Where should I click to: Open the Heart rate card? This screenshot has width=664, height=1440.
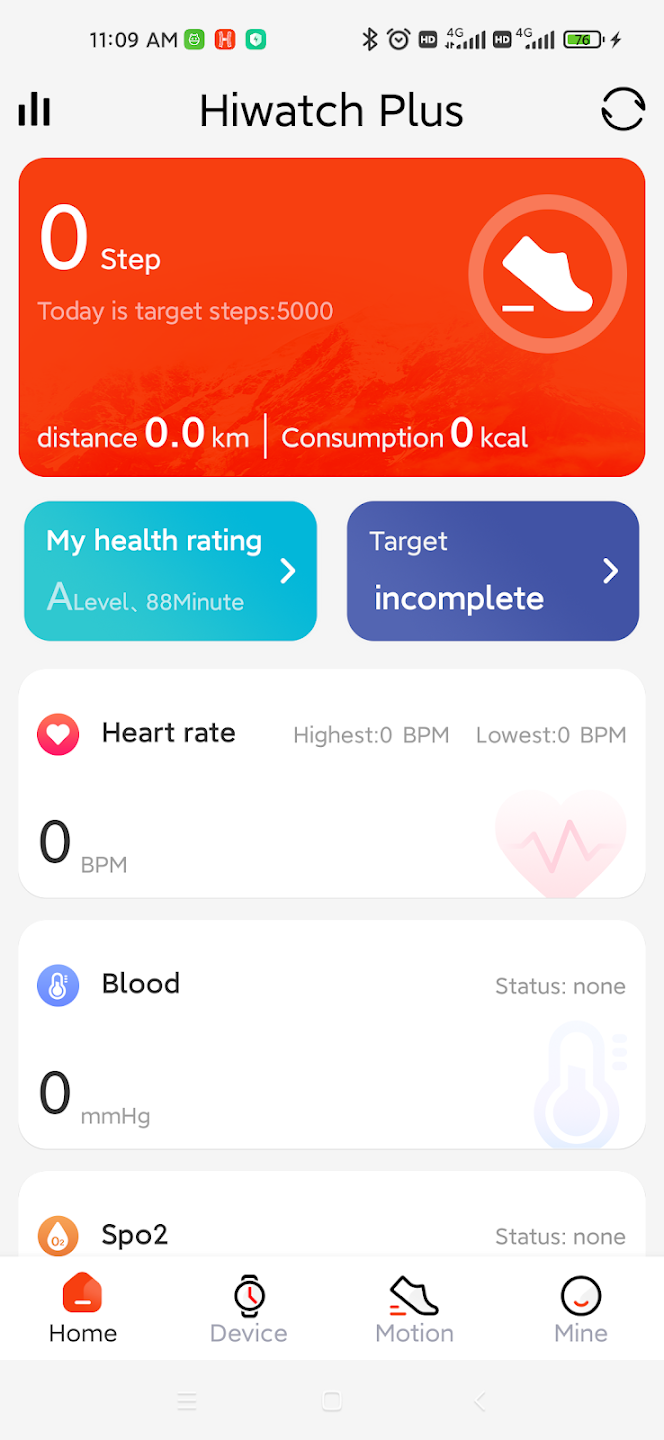pos(331,783)
